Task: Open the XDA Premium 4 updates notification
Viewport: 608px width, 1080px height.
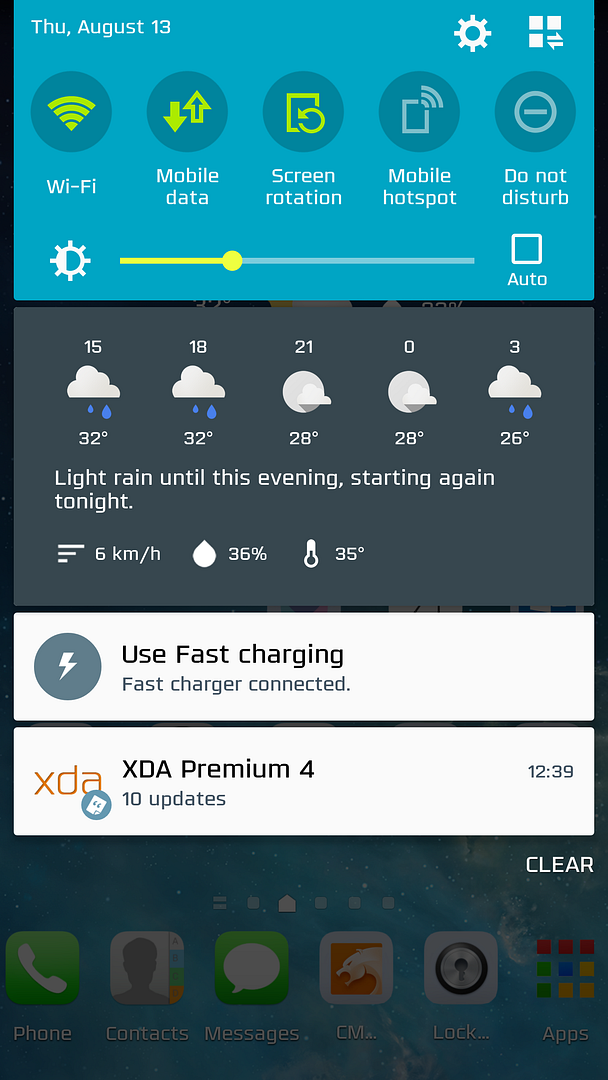Action: 304,781
